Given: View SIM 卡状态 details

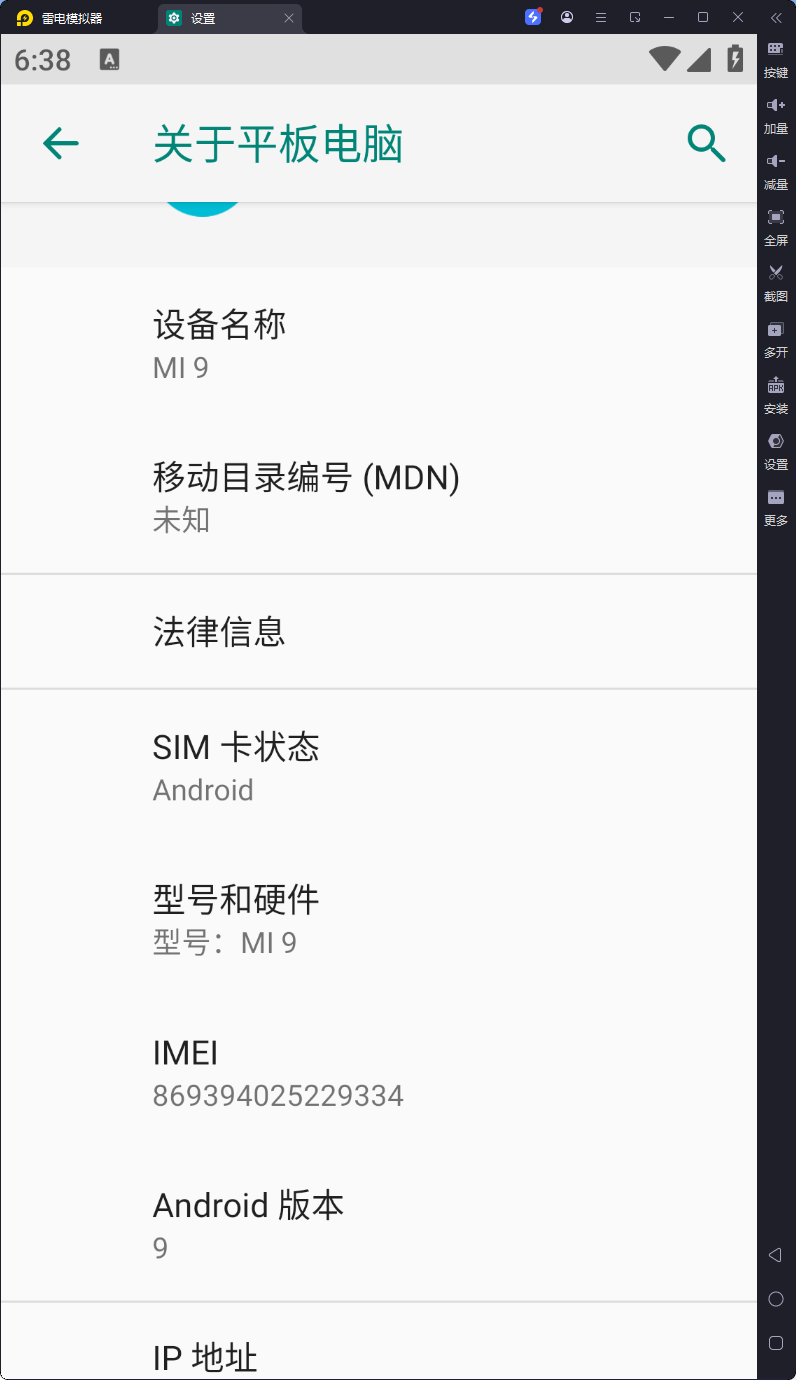Looking at the screenshot, I should (x=378, y=767).
